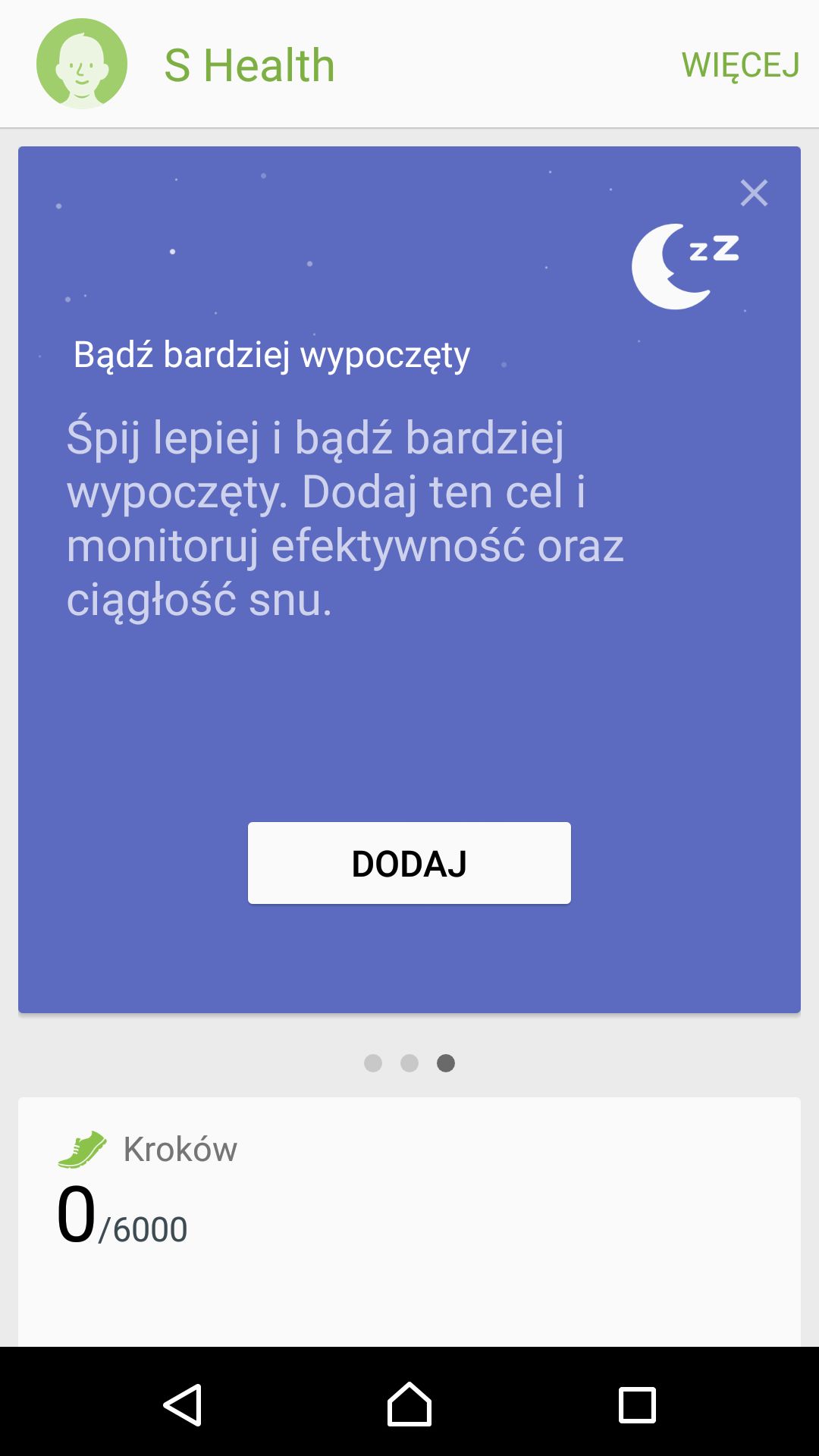Select the first page indicator dot
This screenshot has width=819, height=1456.
point(373,1063)
